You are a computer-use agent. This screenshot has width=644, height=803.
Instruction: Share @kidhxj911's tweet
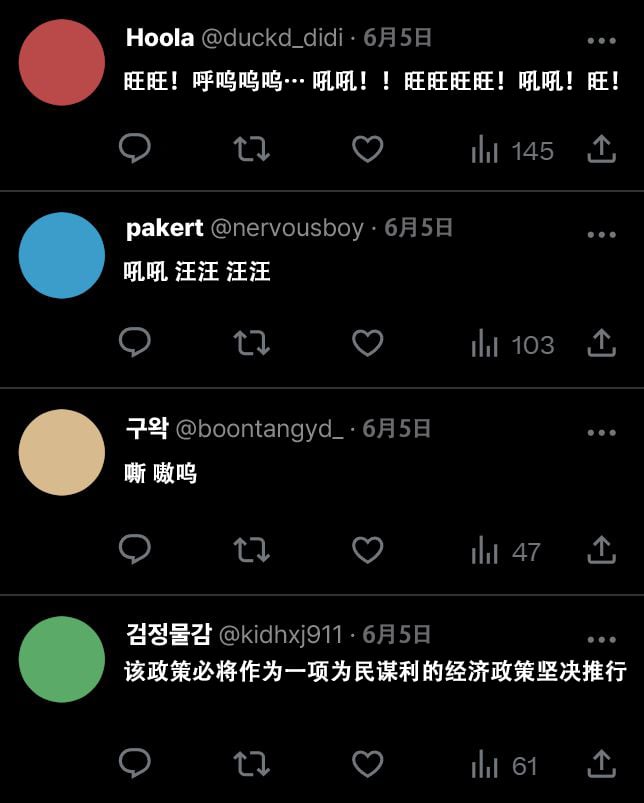(601, 765)
